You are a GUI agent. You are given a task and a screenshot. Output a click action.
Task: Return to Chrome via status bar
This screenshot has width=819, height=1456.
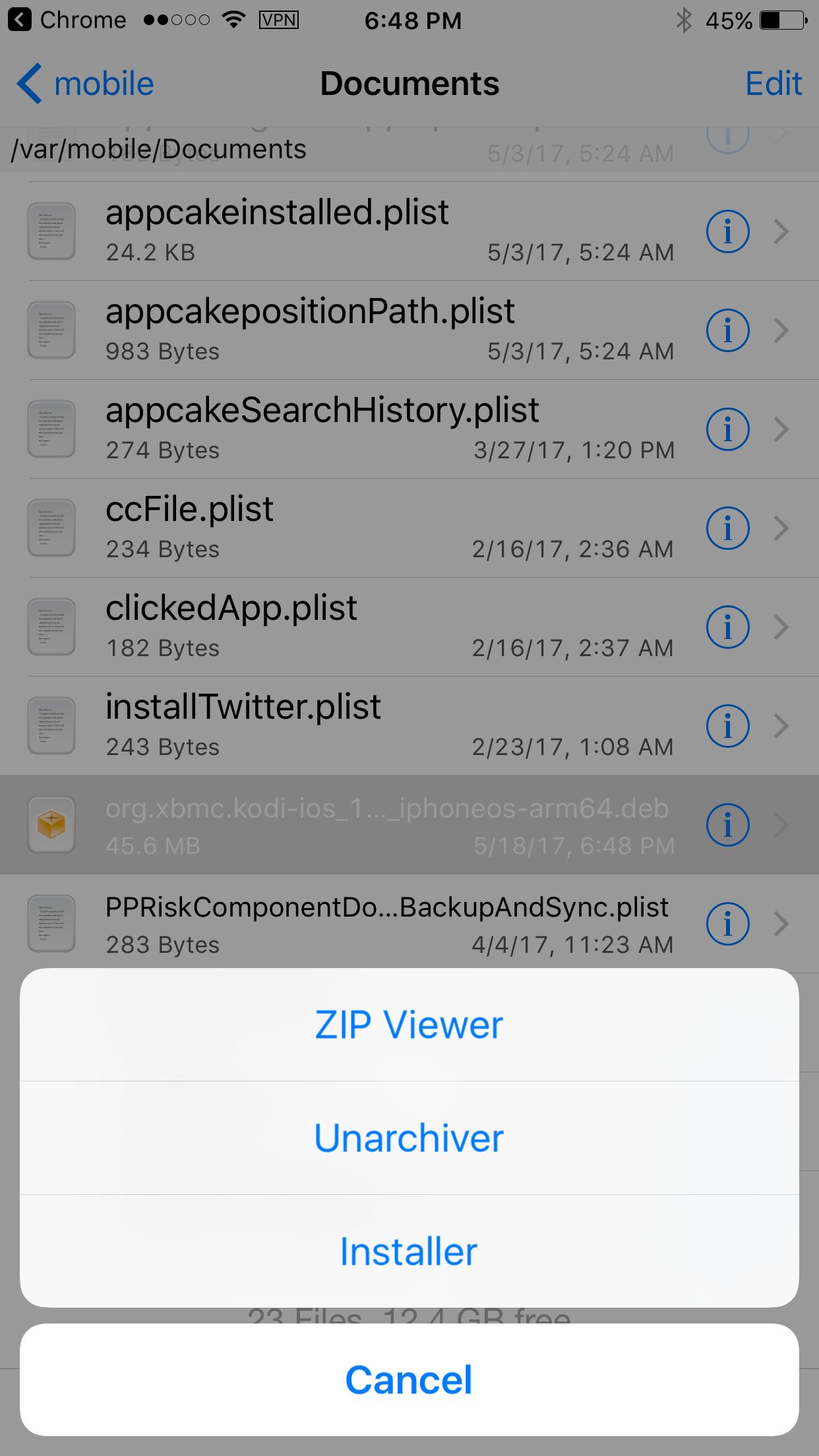(67, 20)
